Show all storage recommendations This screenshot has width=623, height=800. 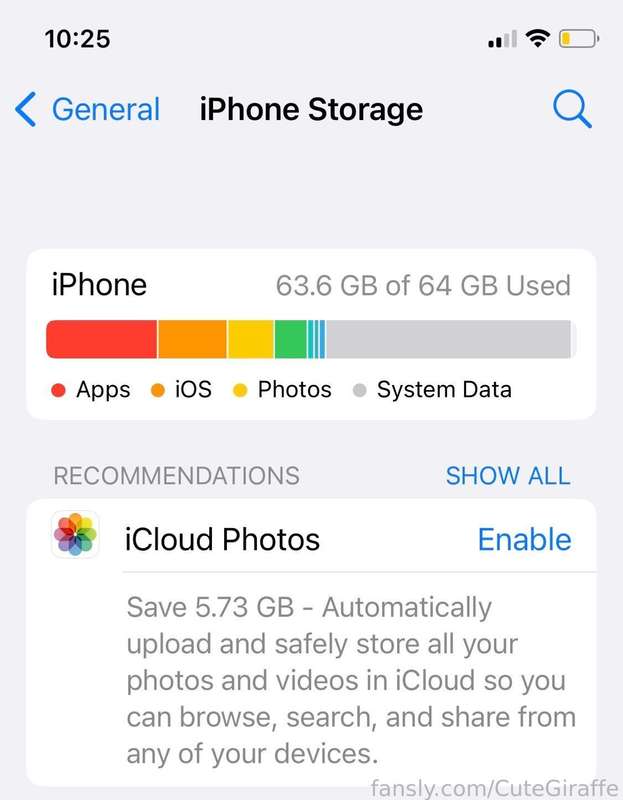507,476
